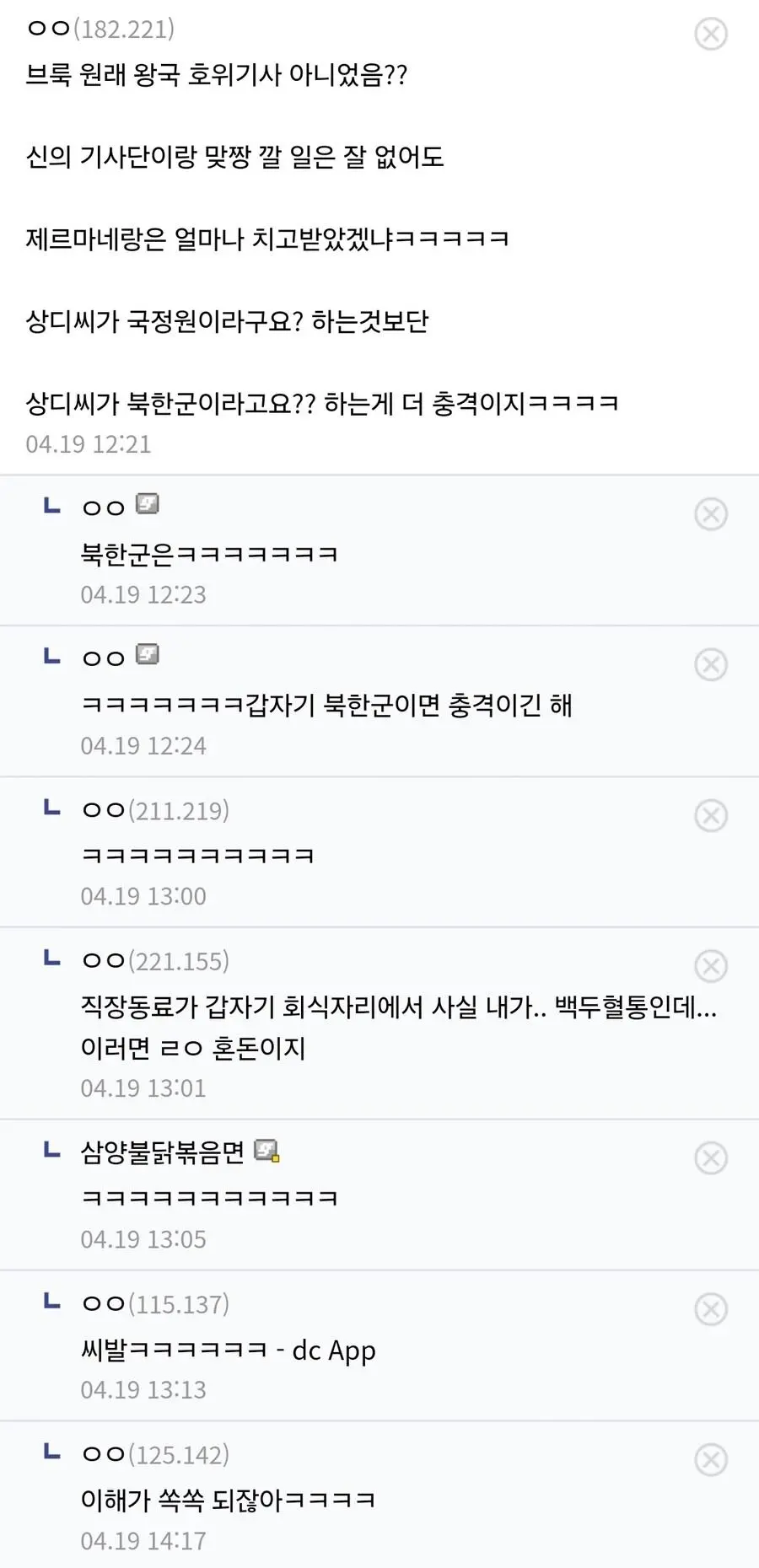Click the delete X on the dc App comment
The height and width of the screenshot is (1568, 759).
click(x=712, y=1308)
